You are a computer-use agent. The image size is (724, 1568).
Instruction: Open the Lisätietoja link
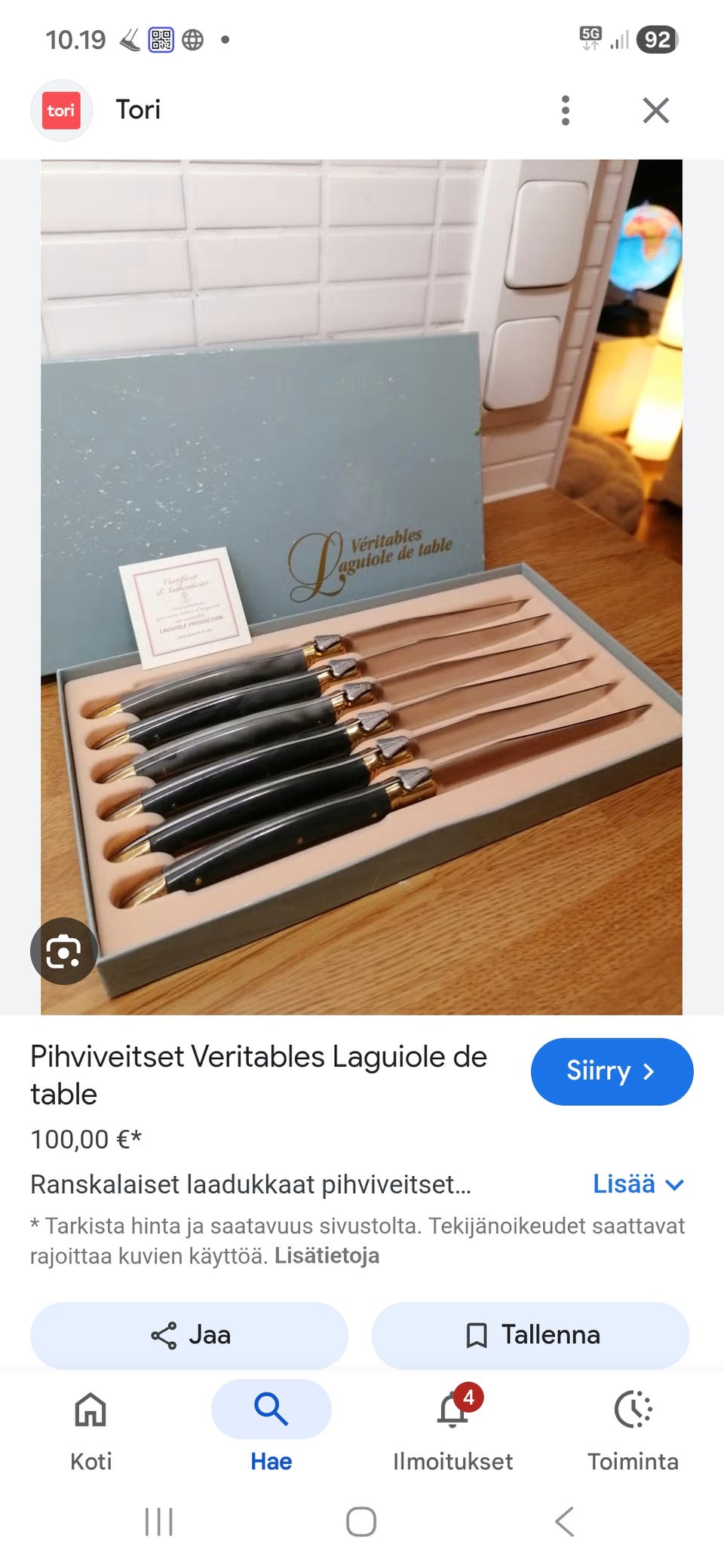click(327, 1256)
